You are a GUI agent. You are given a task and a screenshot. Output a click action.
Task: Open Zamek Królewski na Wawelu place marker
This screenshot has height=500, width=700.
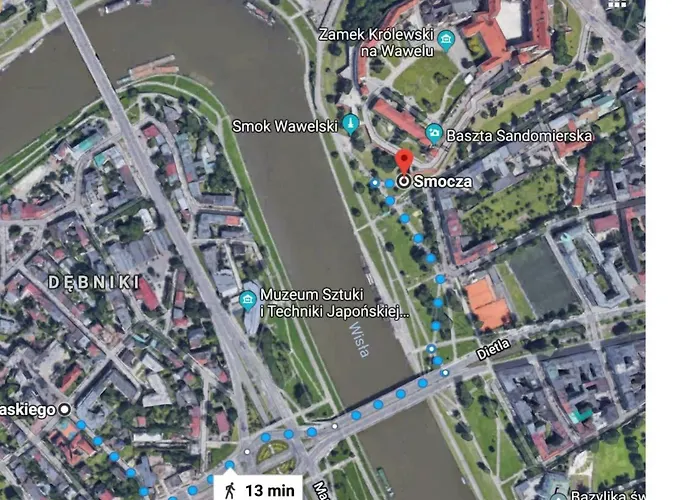(447, 39)
